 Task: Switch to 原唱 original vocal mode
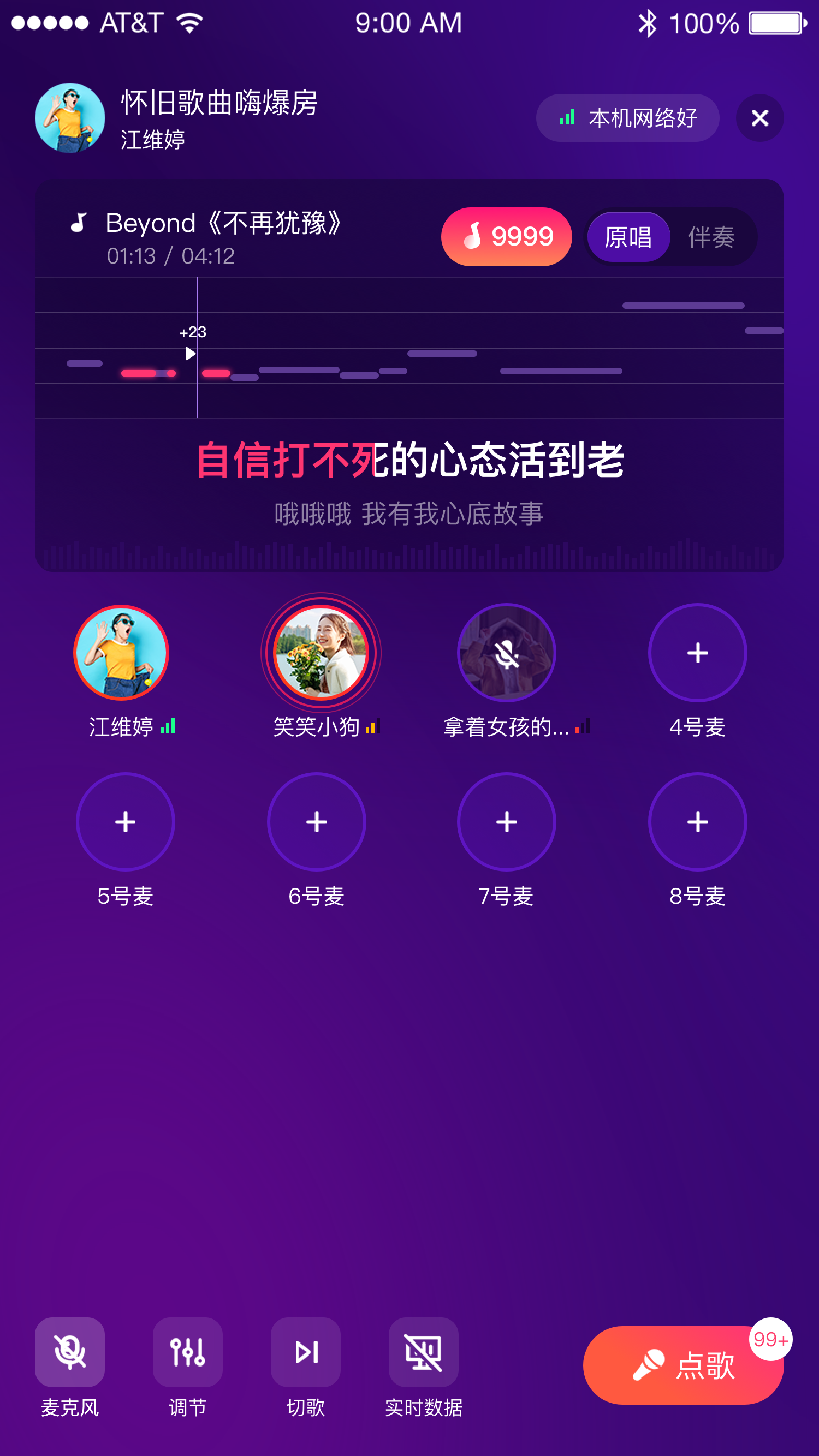click(628, 237)
